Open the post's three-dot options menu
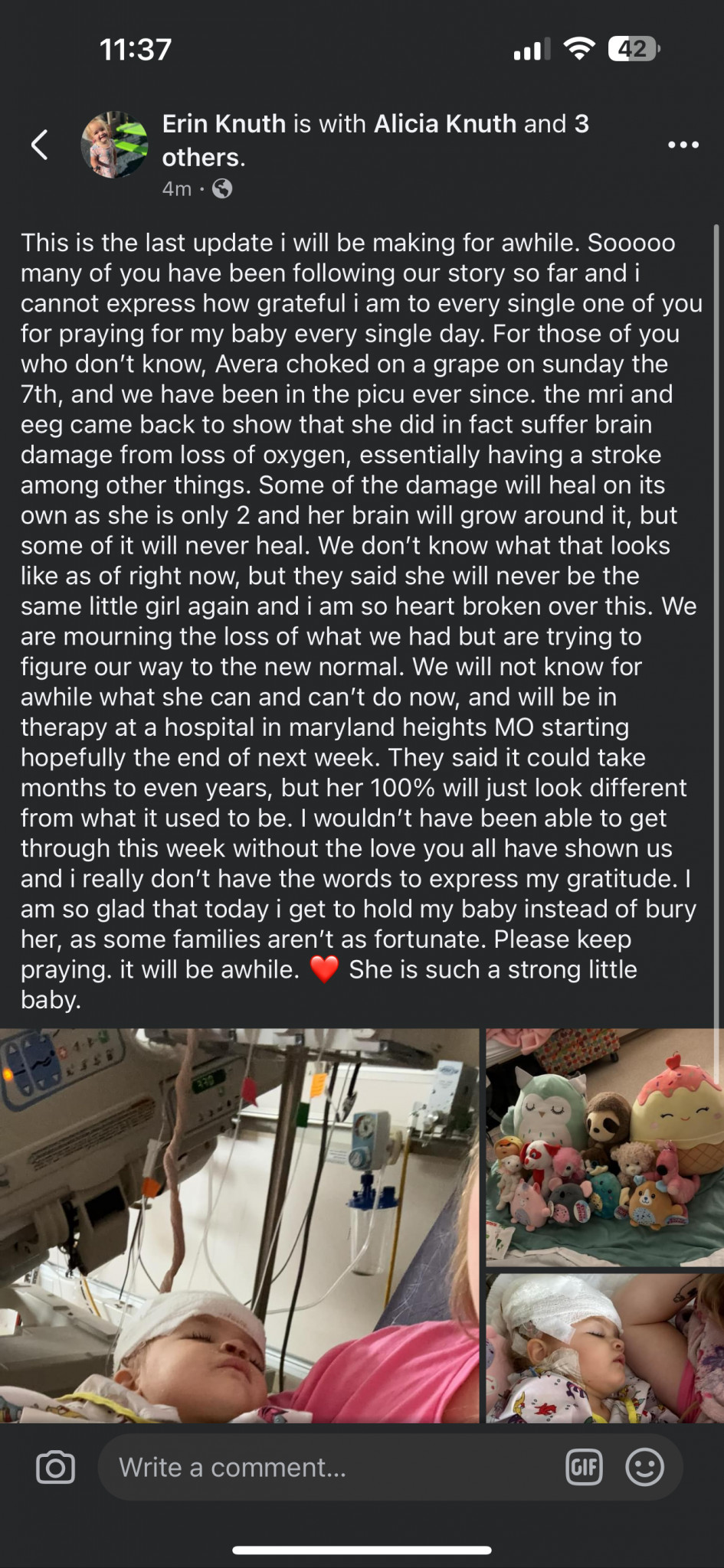Screen dimensions: 724x1568 (x=683, y=145)
